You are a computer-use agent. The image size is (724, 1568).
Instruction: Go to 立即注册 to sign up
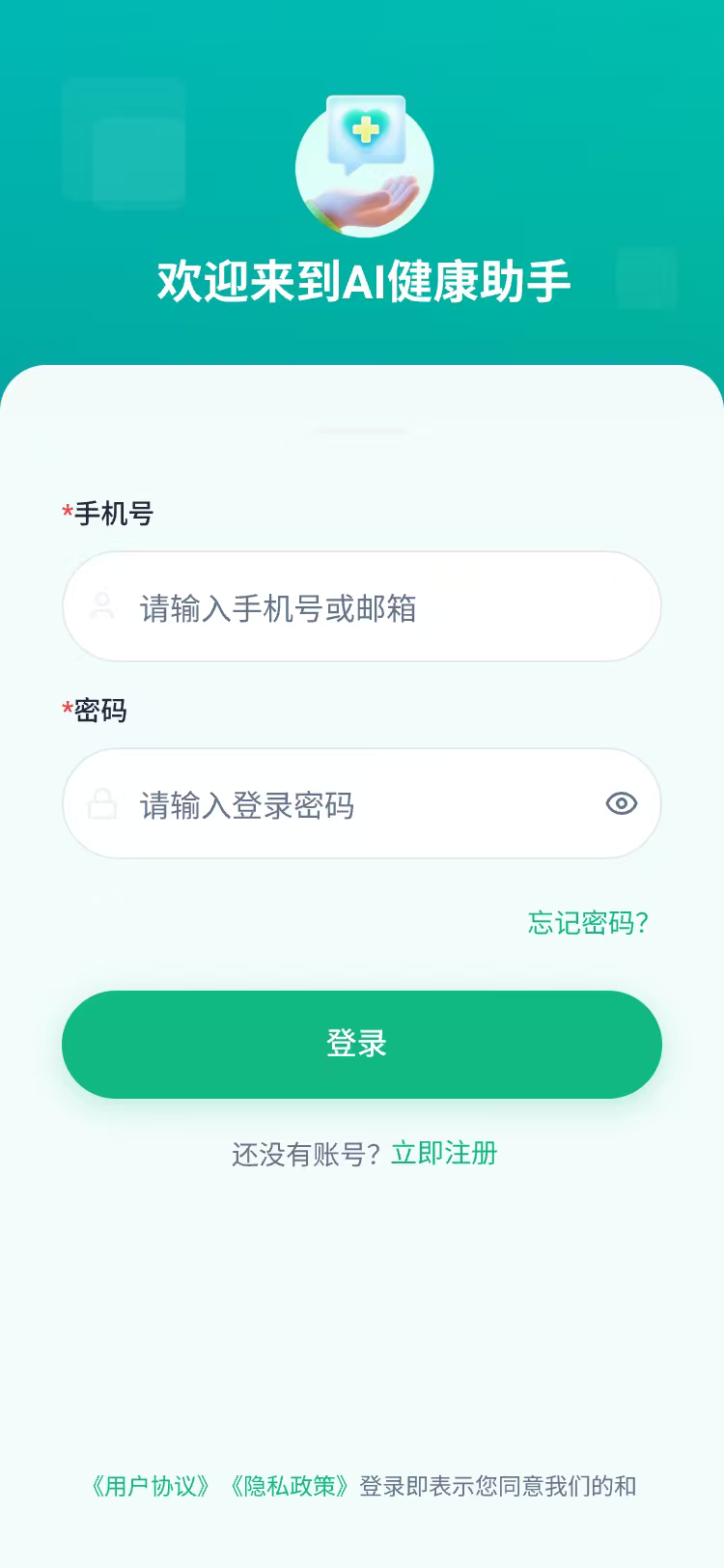(444, 1154)
